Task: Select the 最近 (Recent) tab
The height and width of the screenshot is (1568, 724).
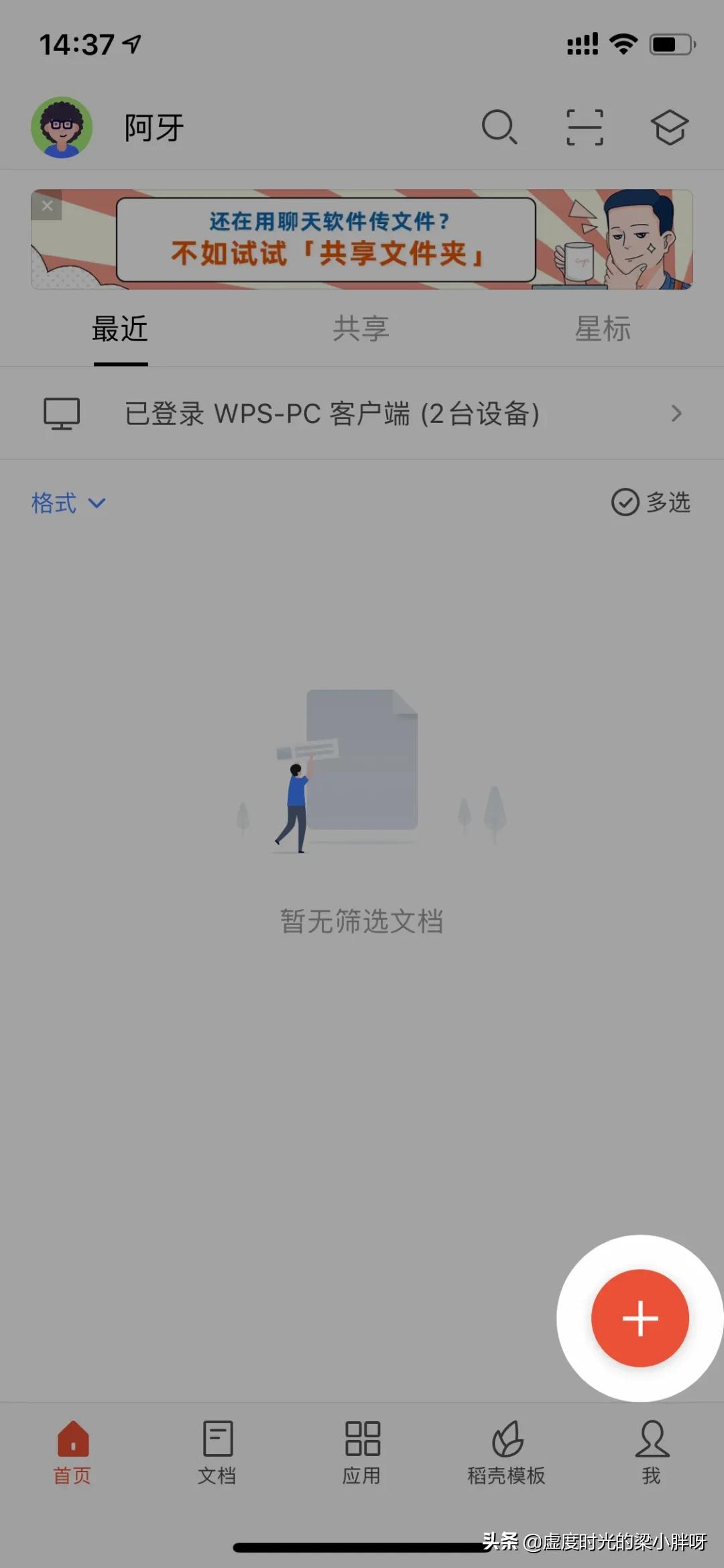Action: pos(119,330)
